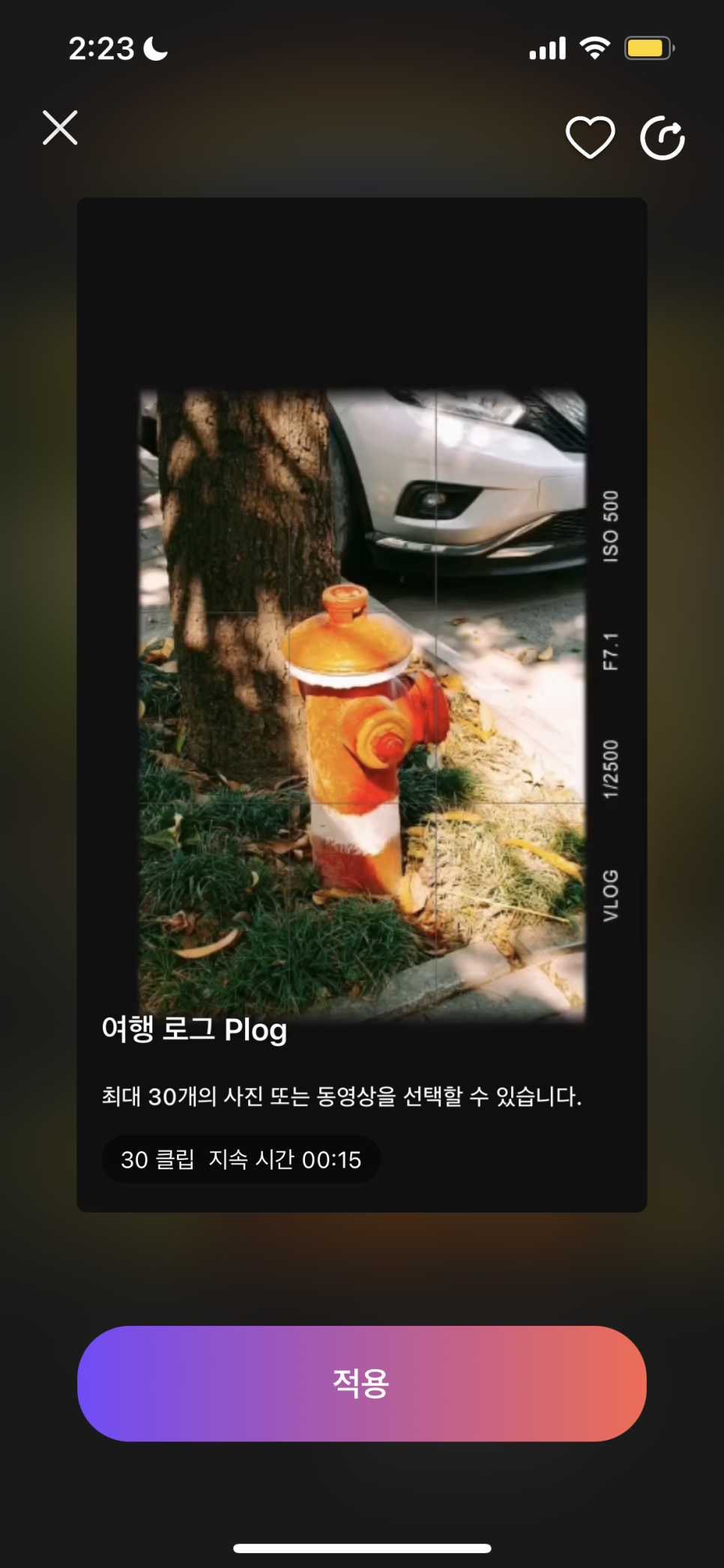724x1568 pixels.
Task: Close the template preview screen
Action: pyautogui.click(x=60, y=127)
